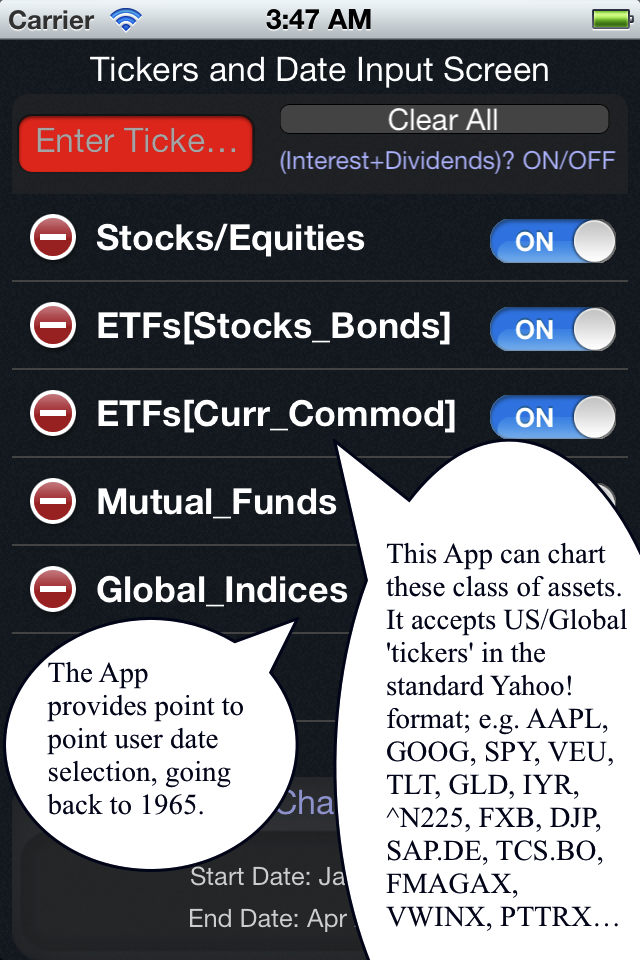Delete the ETFs[Stocks_Bonds] row via minus icon
The width and height of the screenshot is (640, 960).
pos(54,327)
